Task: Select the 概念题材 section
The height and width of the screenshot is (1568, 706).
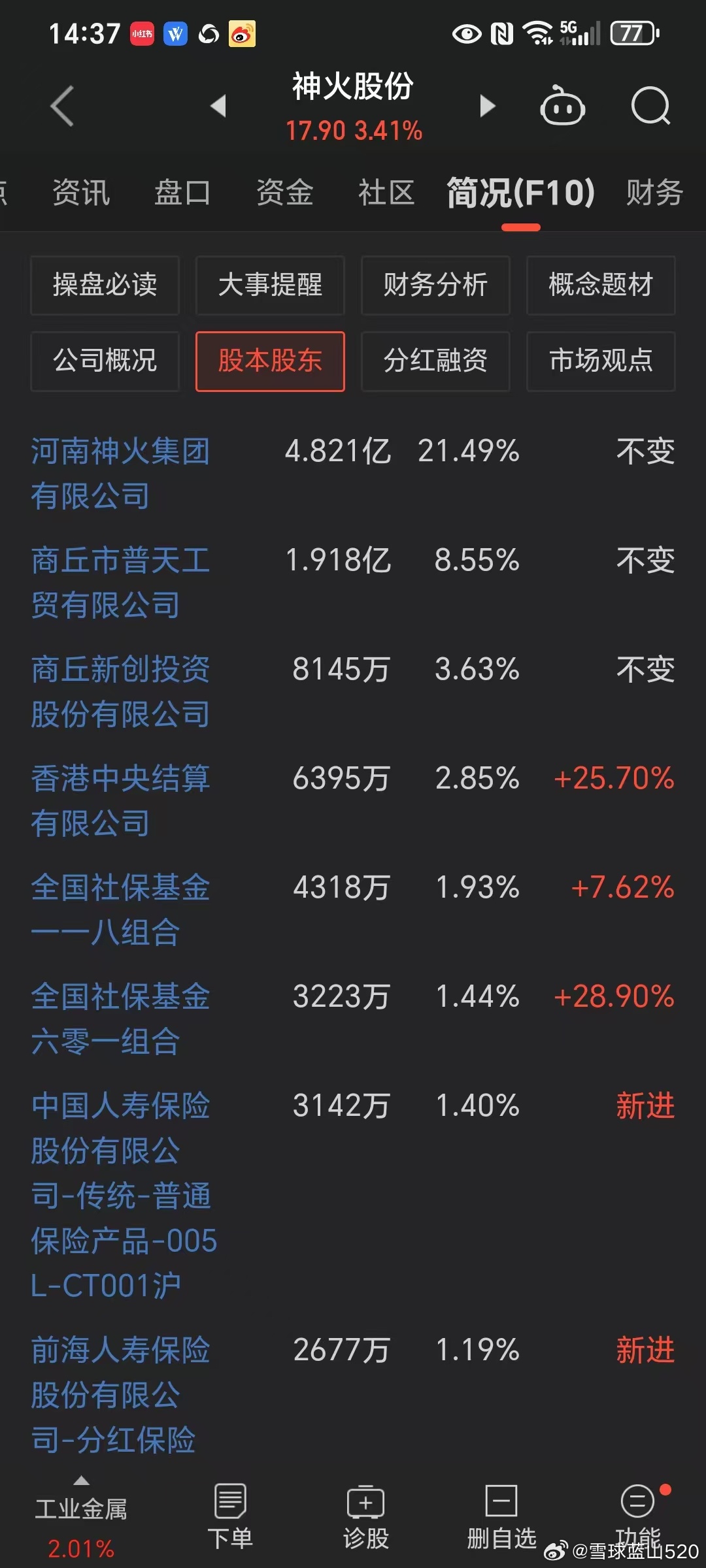Action: (x=601, y=286)
